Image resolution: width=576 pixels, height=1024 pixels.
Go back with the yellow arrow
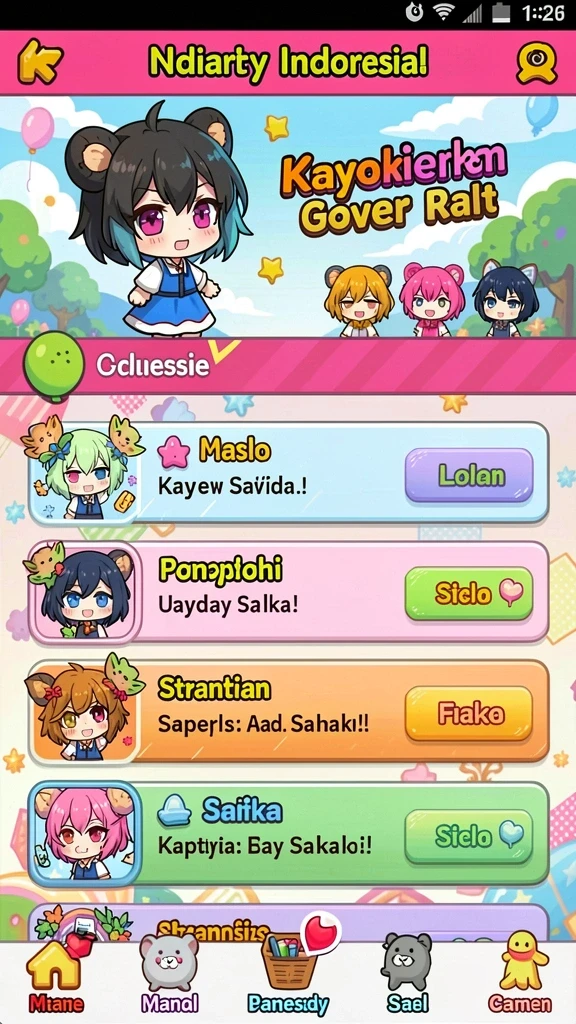[40, 61]
